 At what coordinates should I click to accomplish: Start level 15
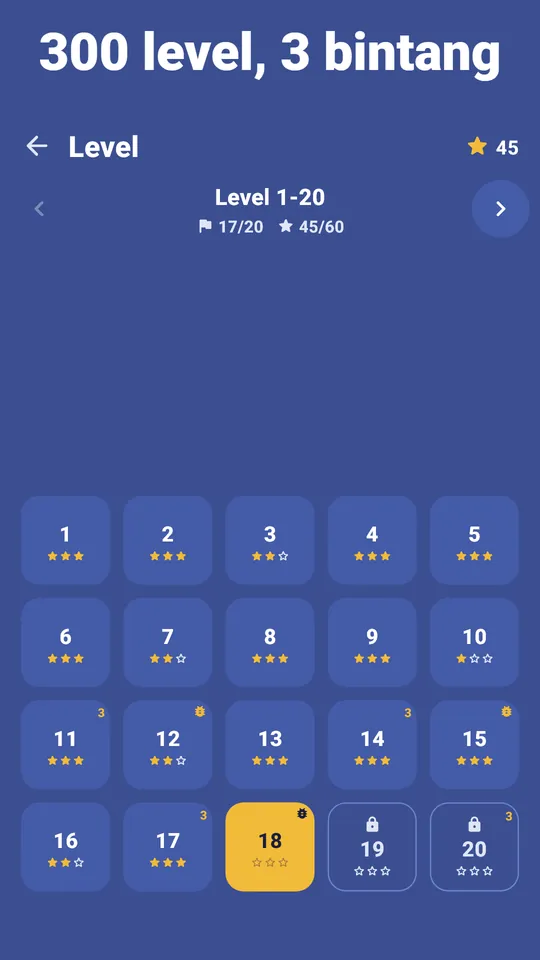(x=474, y=745)
